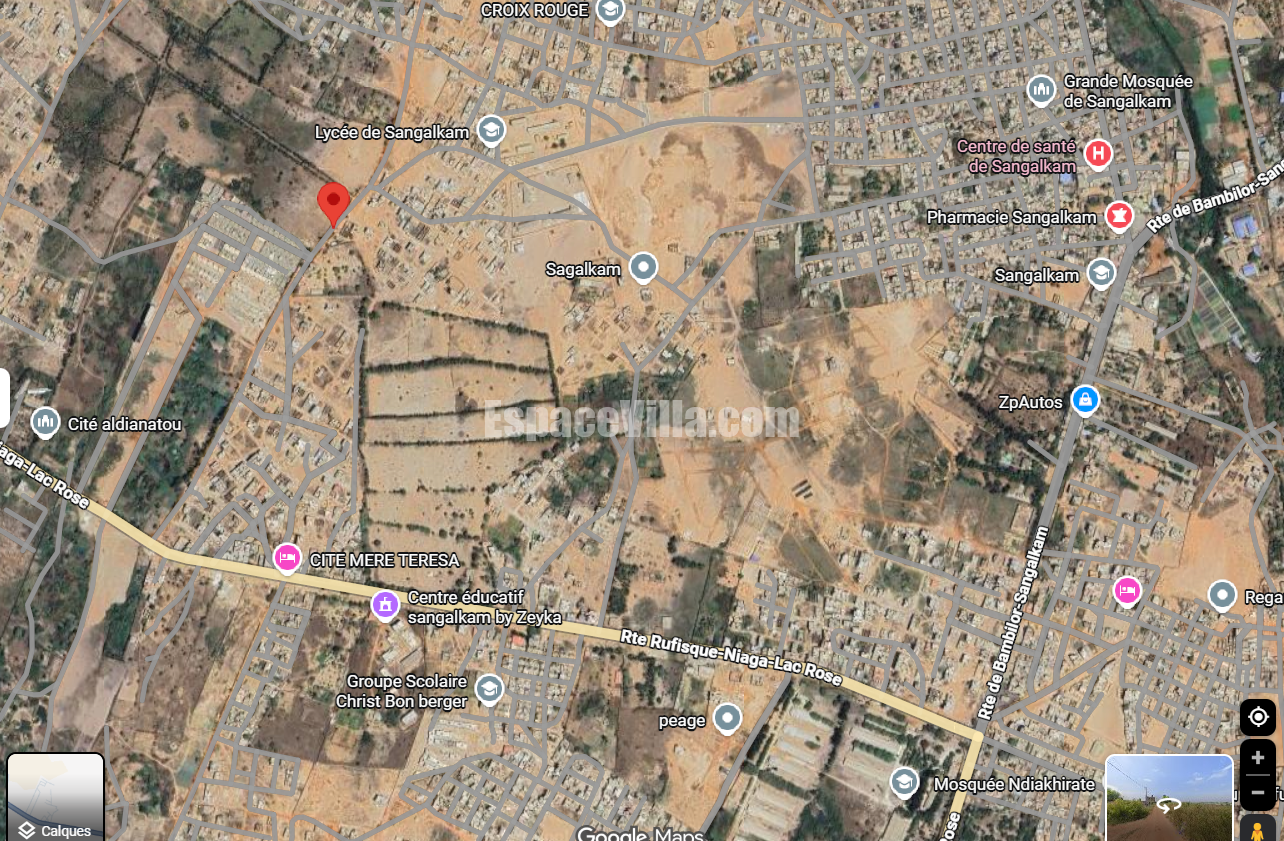
Task: Zoom out with the minus button
Action: (1258, 793)
